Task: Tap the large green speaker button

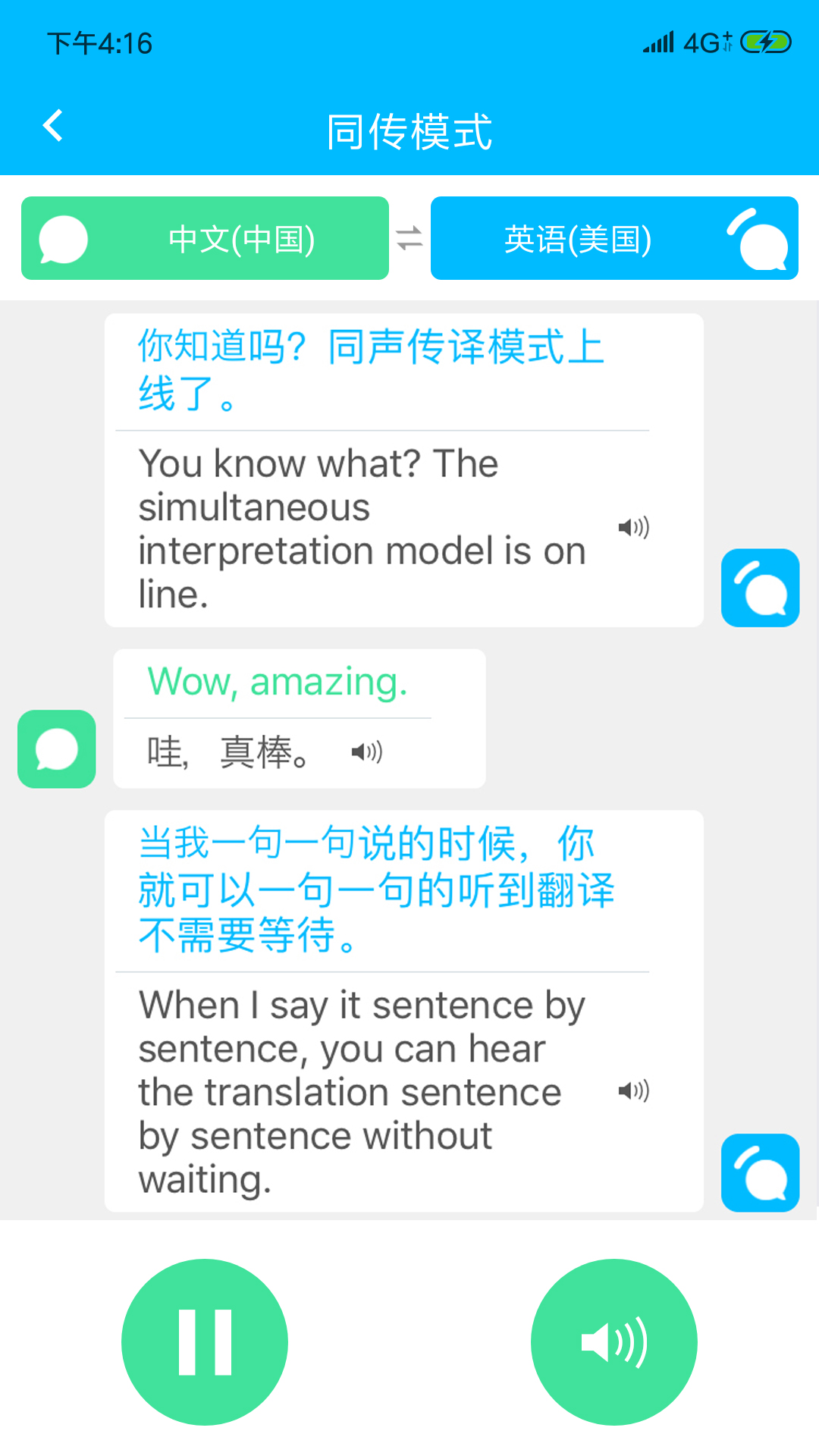Action: pos(613,1341)
